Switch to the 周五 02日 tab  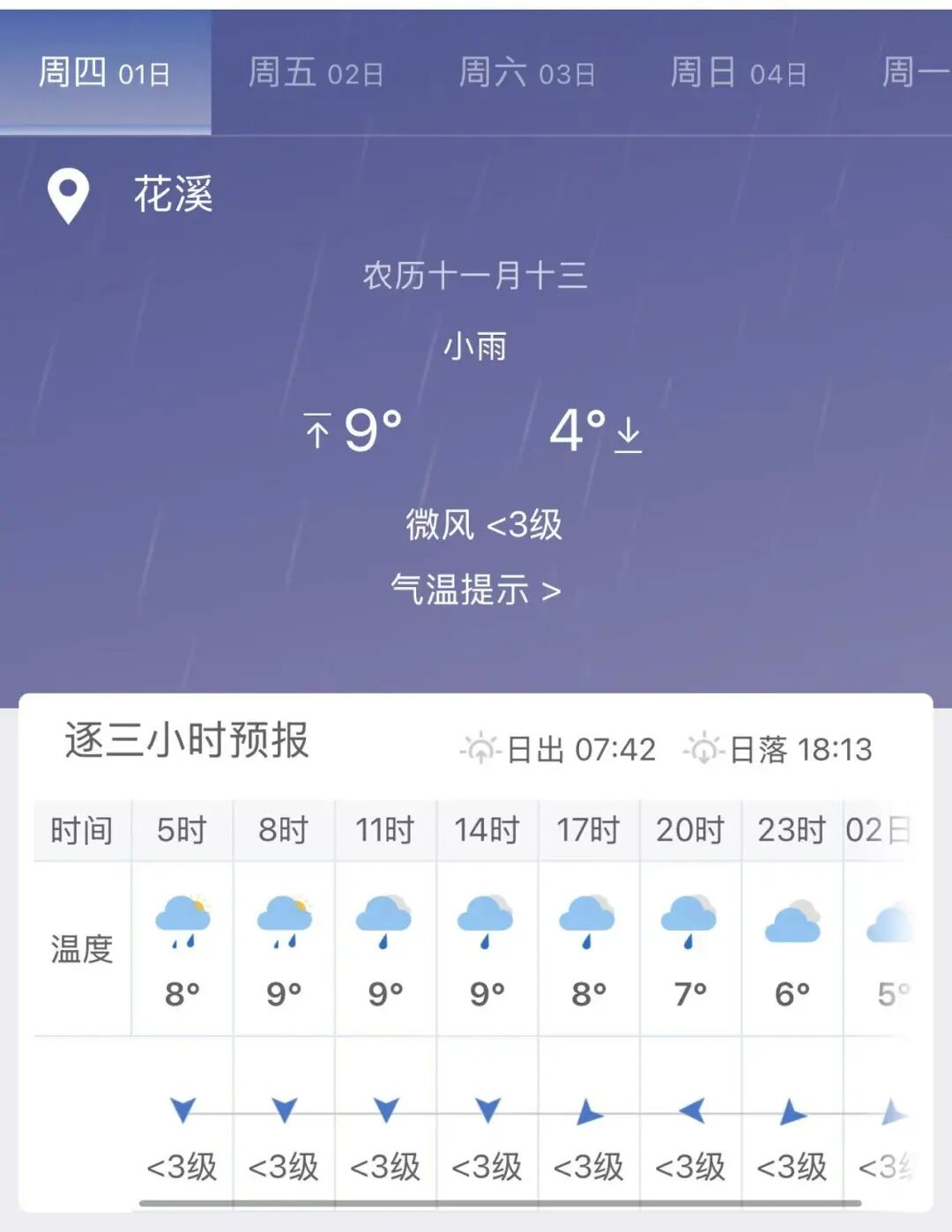pyautogui.click(x=316, y=73)
